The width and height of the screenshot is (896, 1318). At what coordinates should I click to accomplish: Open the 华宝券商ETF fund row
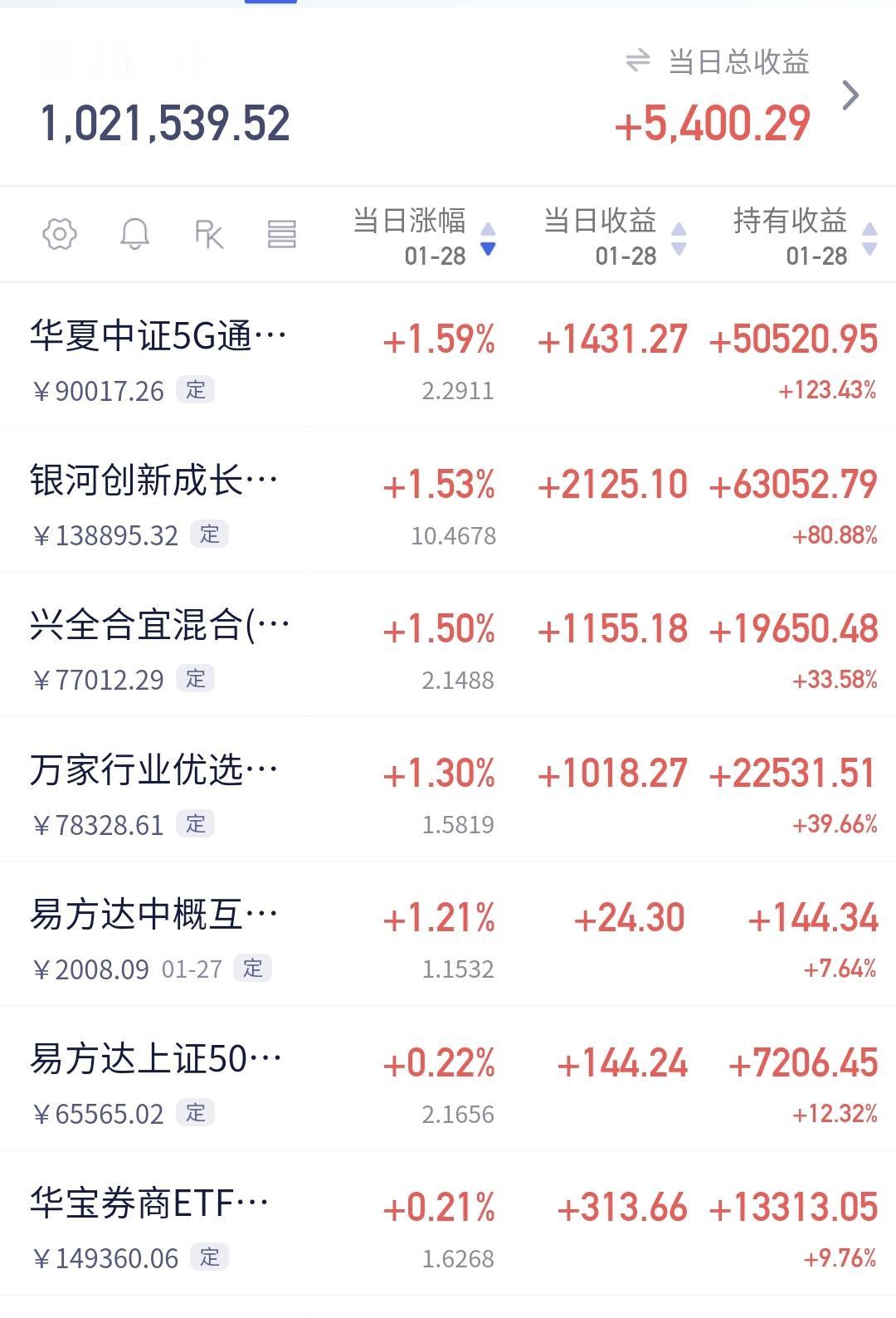click(448, 1223)
